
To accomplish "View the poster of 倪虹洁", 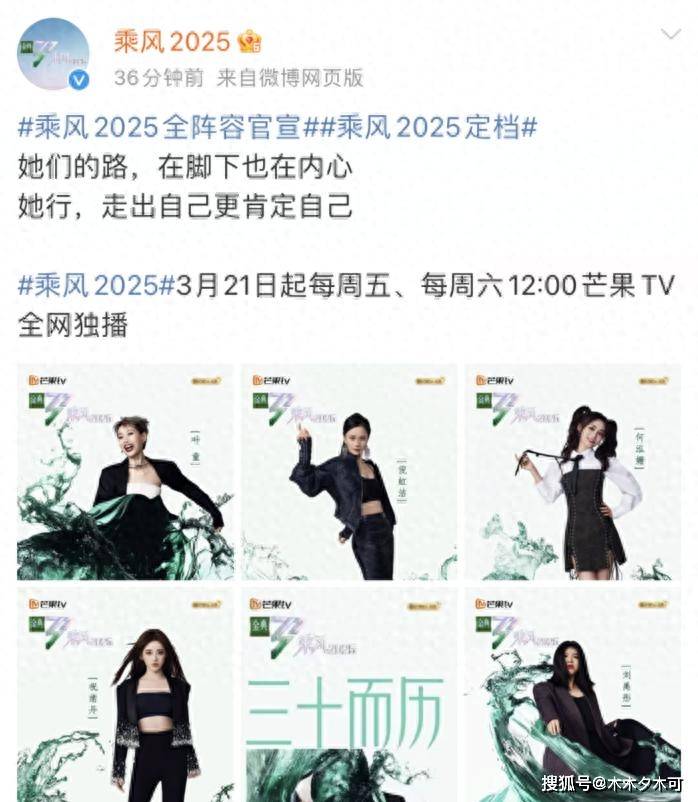I will (349, 472).
